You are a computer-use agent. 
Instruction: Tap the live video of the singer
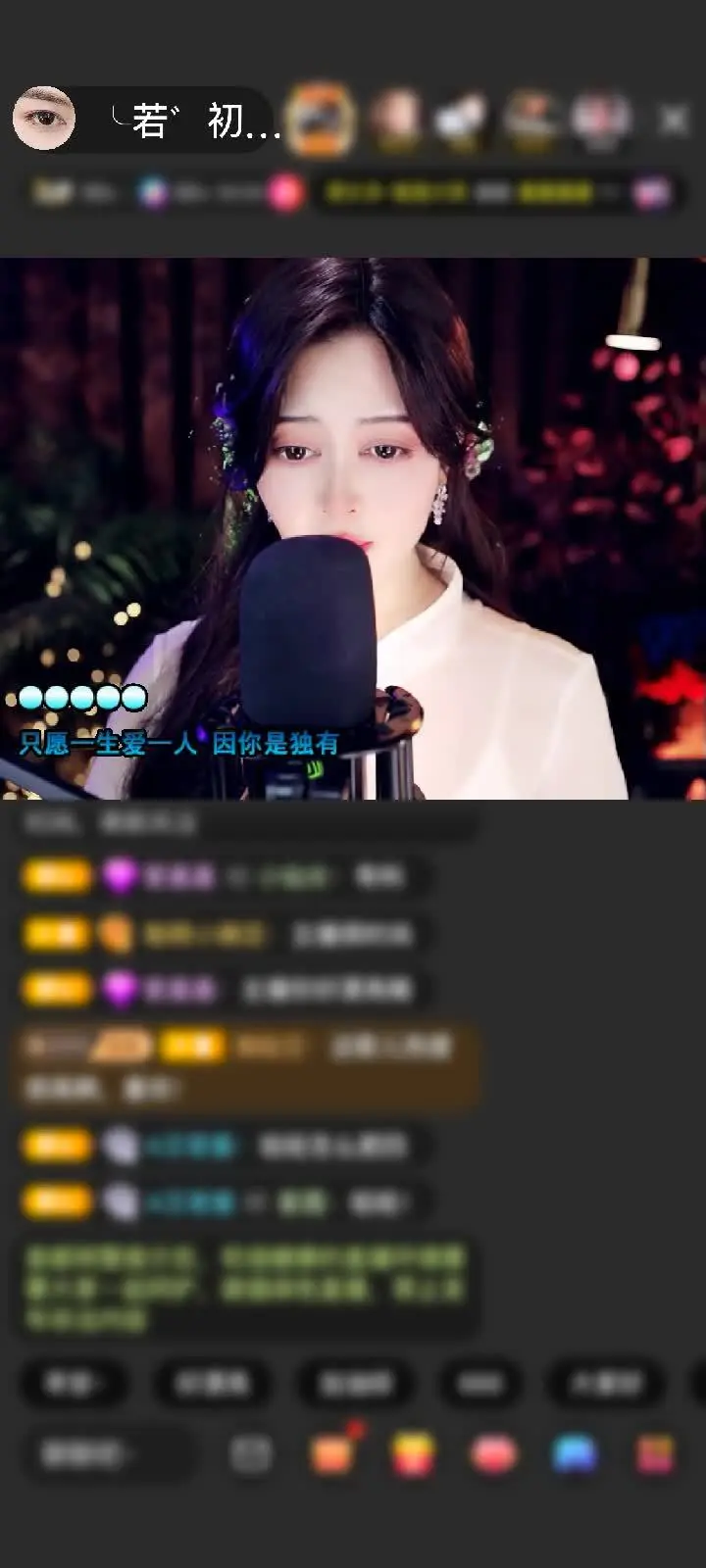click(353, 528)
